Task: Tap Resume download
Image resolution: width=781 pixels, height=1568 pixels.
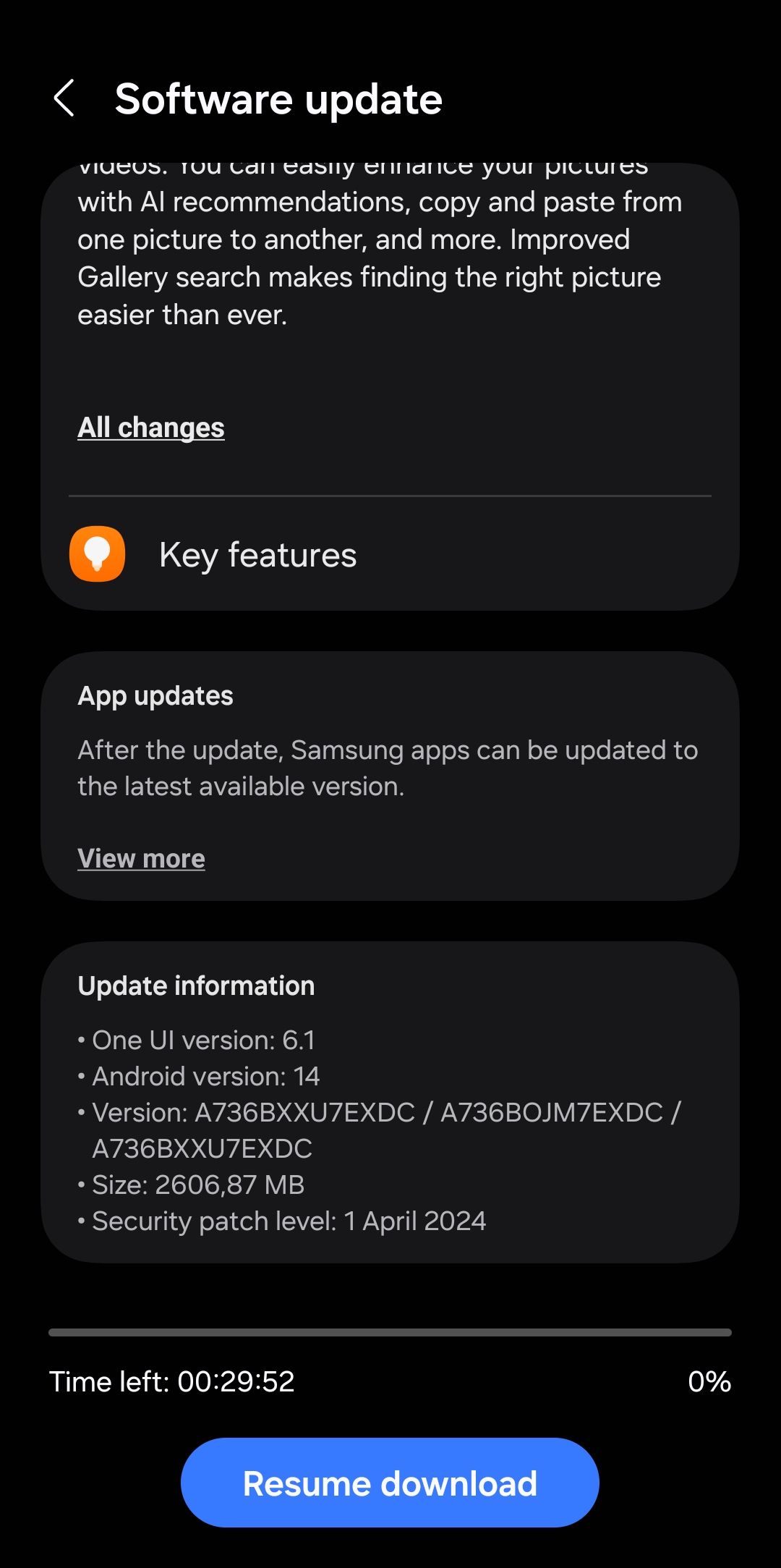Action: 390,1483
